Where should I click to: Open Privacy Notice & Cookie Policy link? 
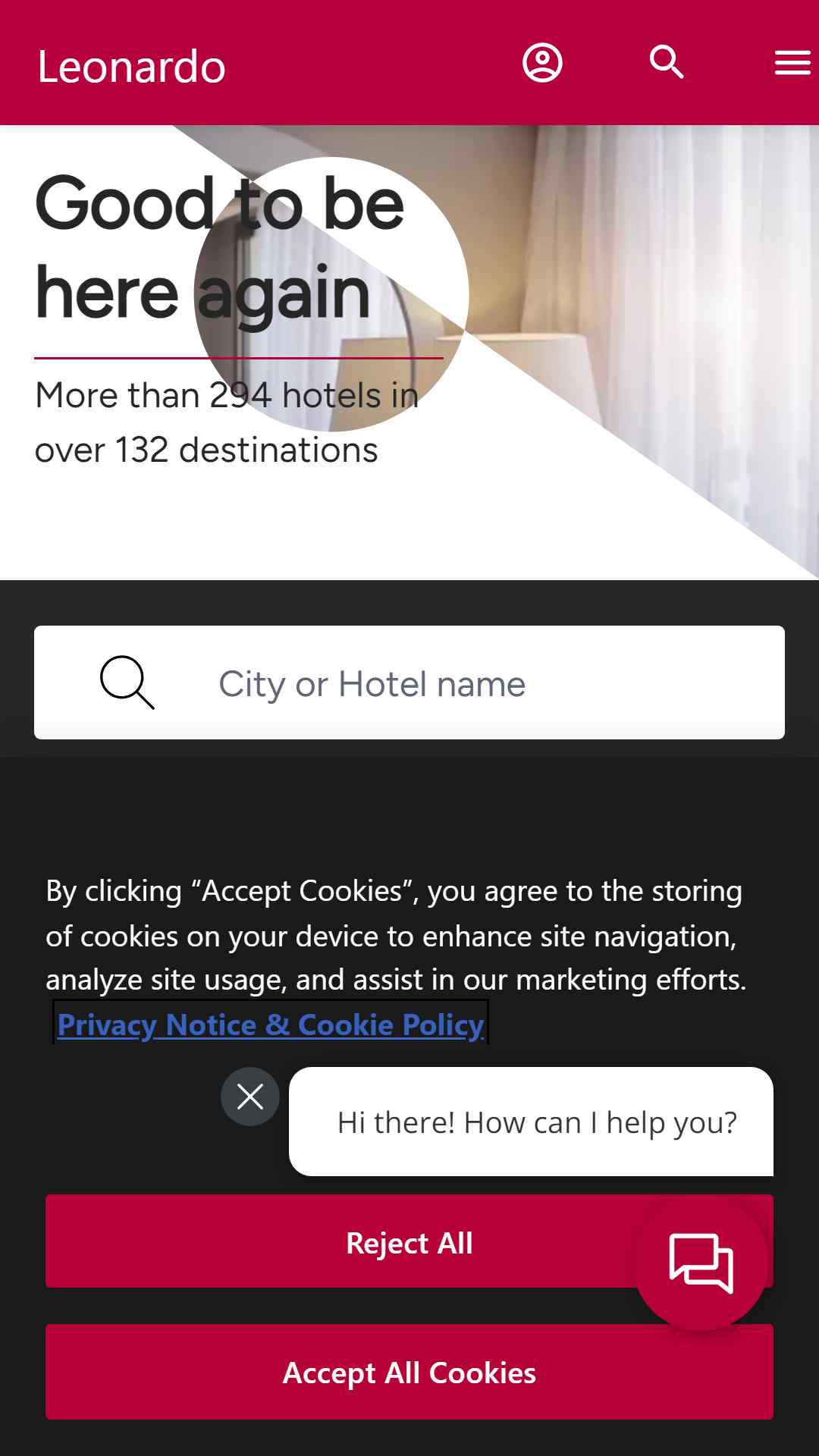271,1025
